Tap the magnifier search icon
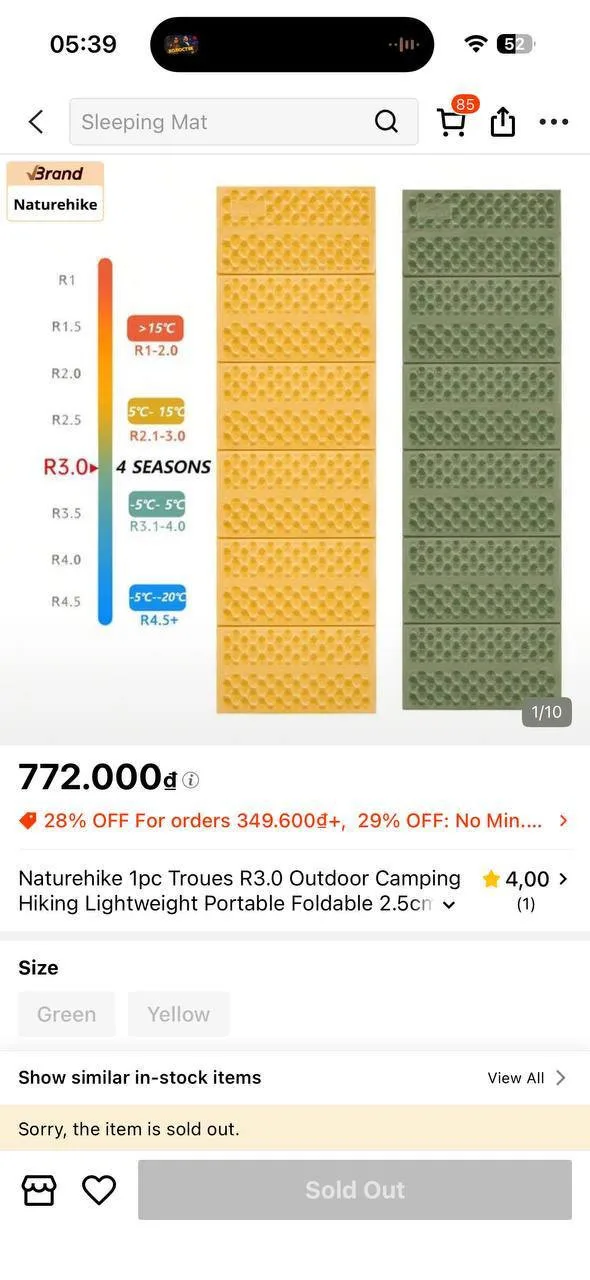590x1280 pixels. [x=386, y=122]
